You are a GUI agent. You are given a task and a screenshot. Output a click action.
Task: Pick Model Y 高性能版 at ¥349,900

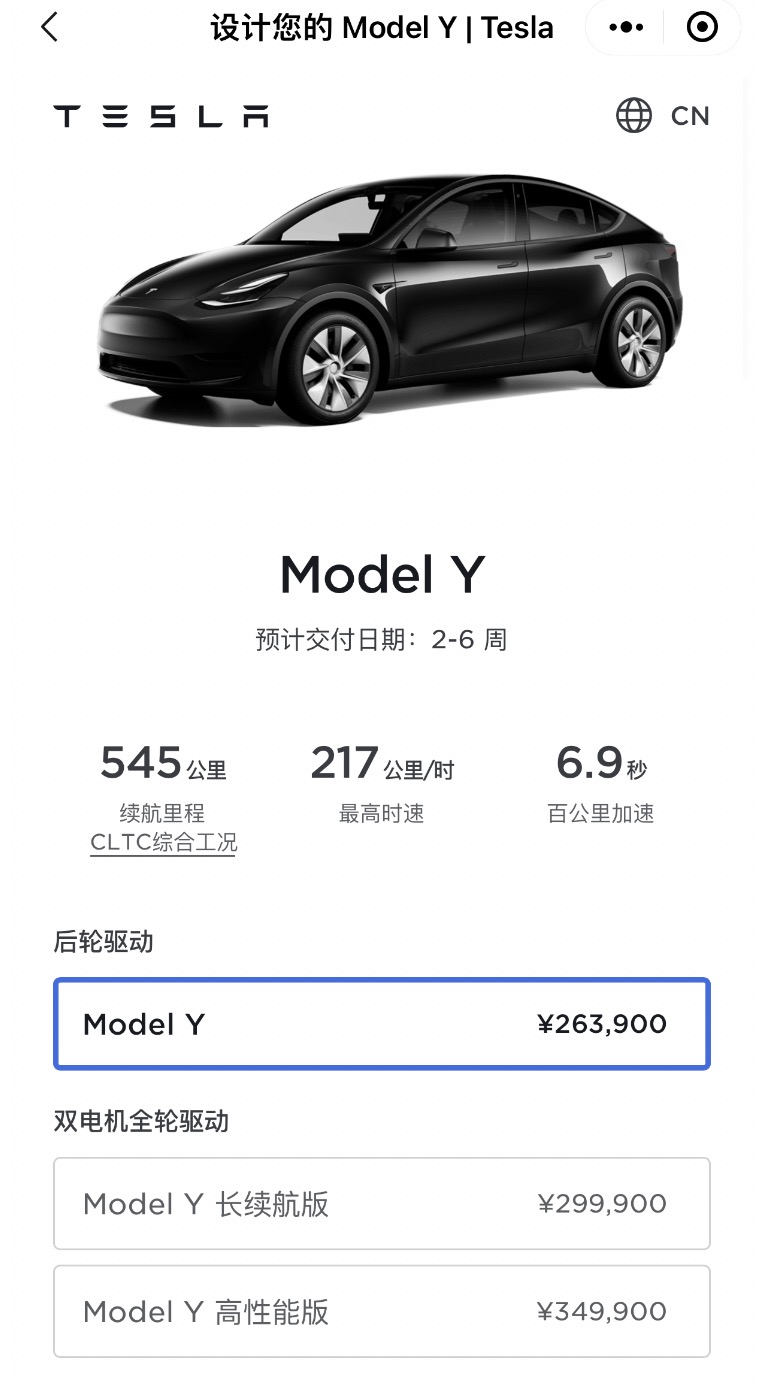(382, 1311)
